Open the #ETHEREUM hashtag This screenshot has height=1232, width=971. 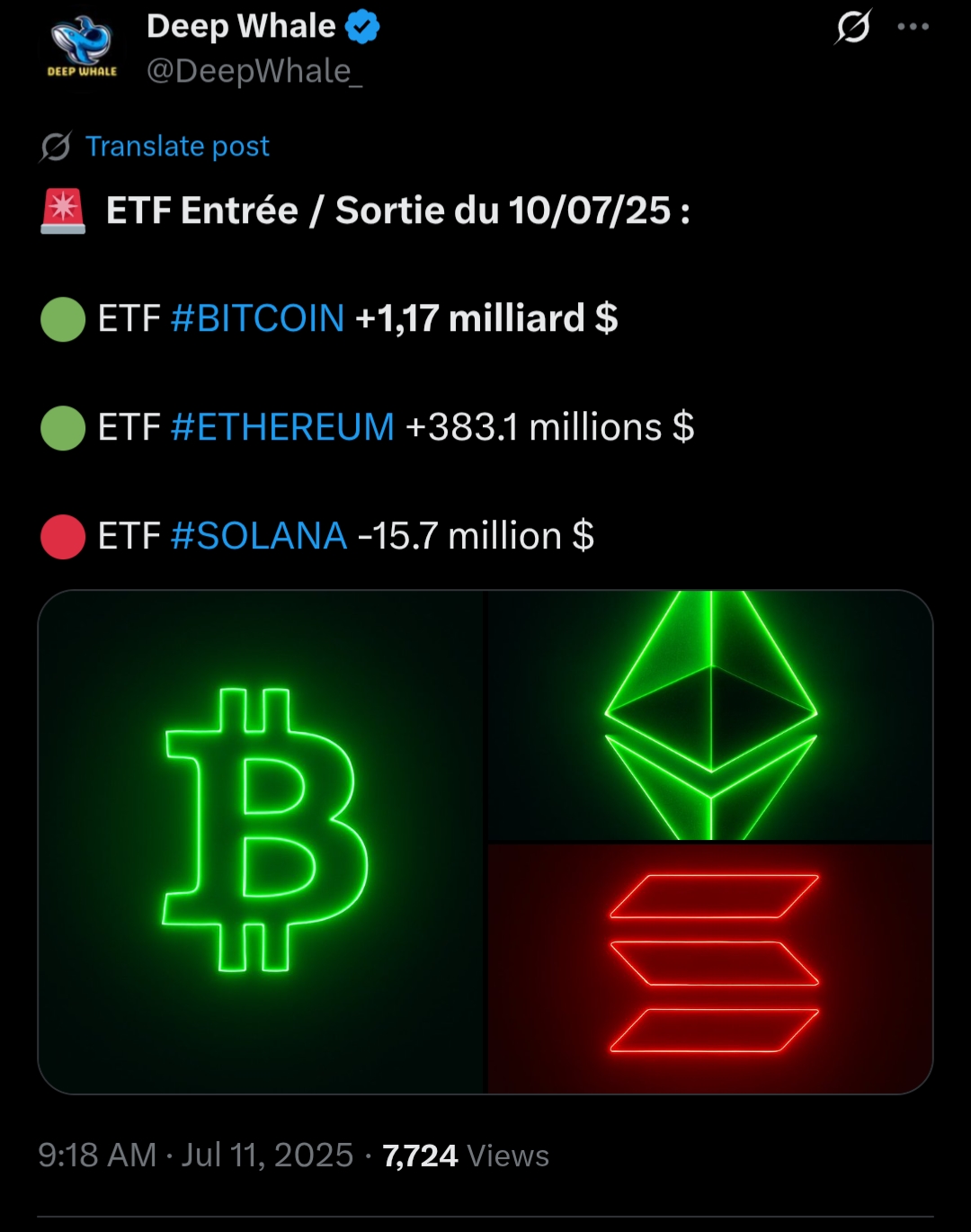point(282,427)
